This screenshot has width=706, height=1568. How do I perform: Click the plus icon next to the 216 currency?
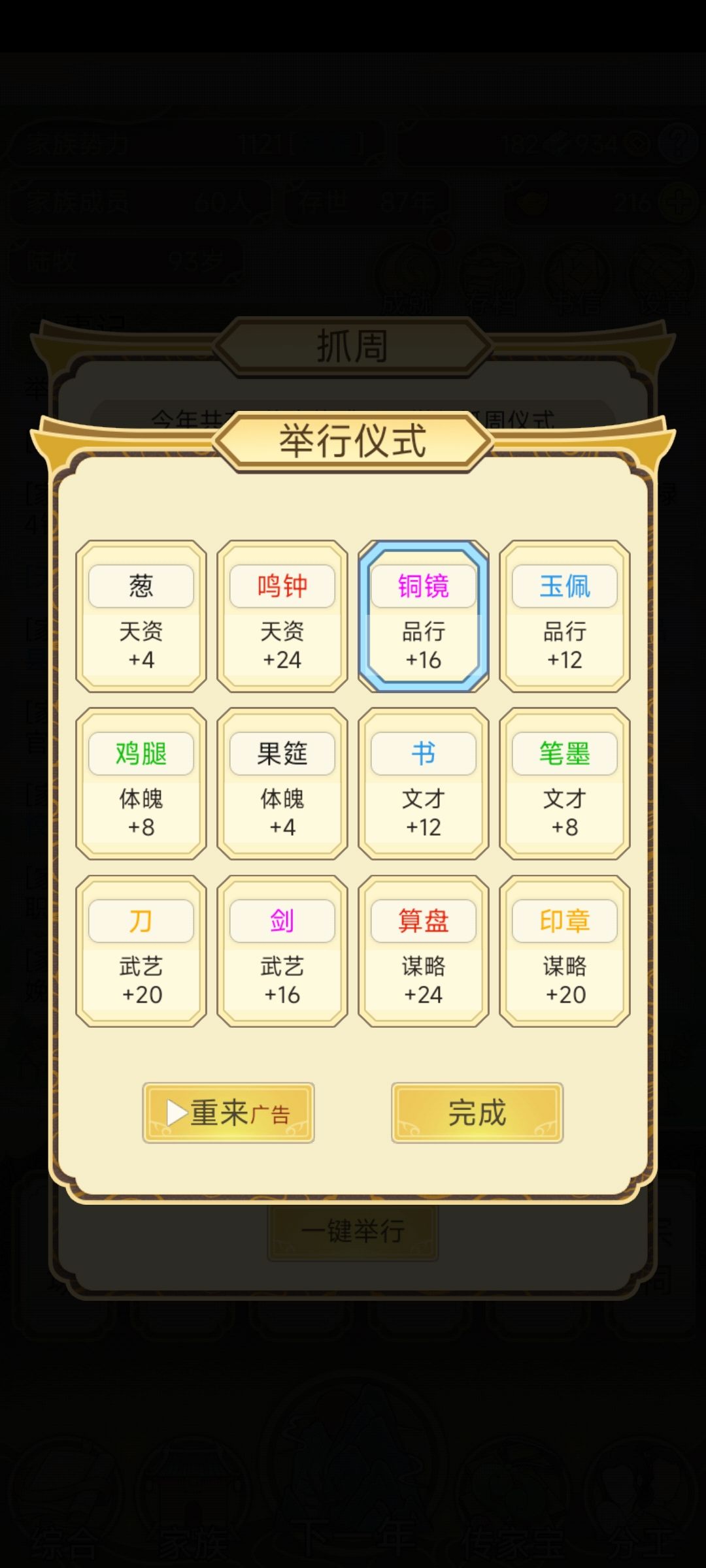pos(677,203)
